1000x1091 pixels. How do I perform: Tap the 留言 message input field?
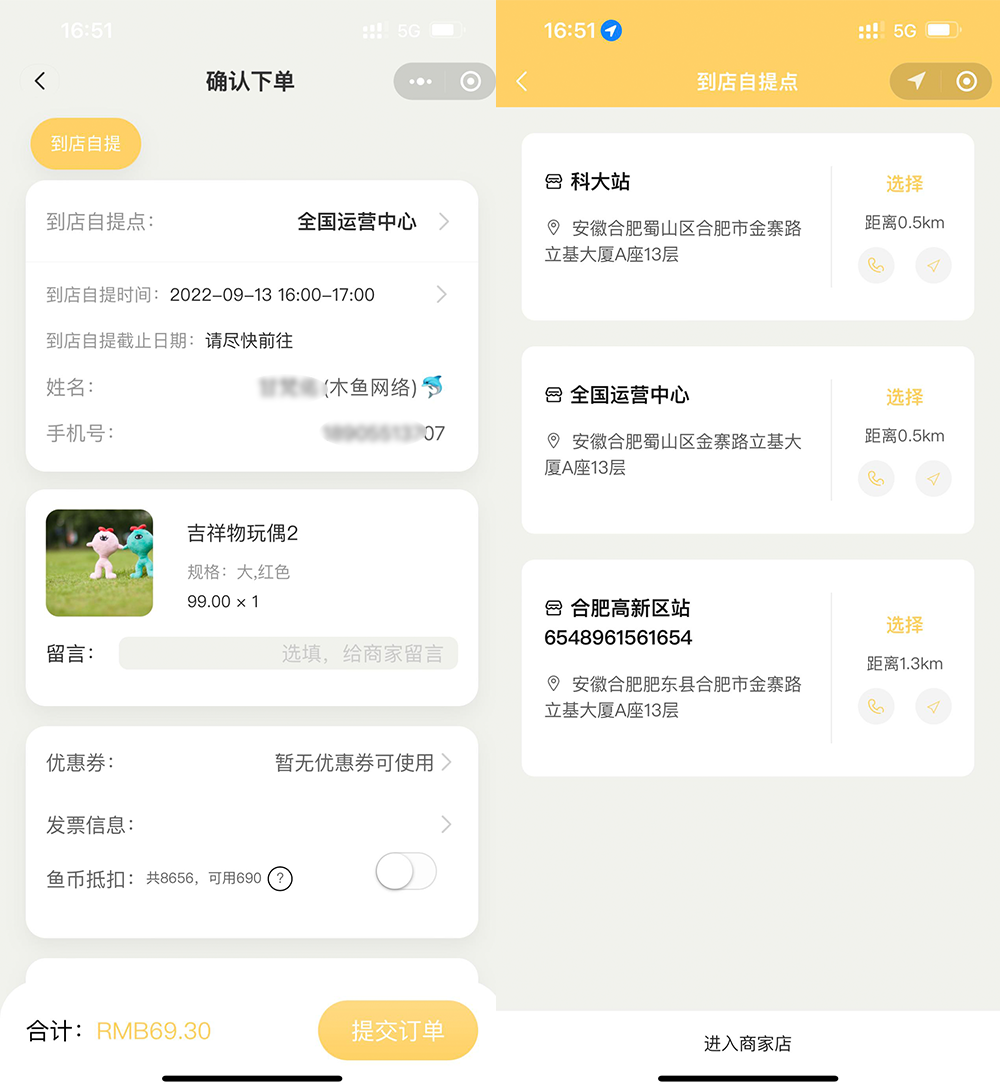(x=288, y=654)
